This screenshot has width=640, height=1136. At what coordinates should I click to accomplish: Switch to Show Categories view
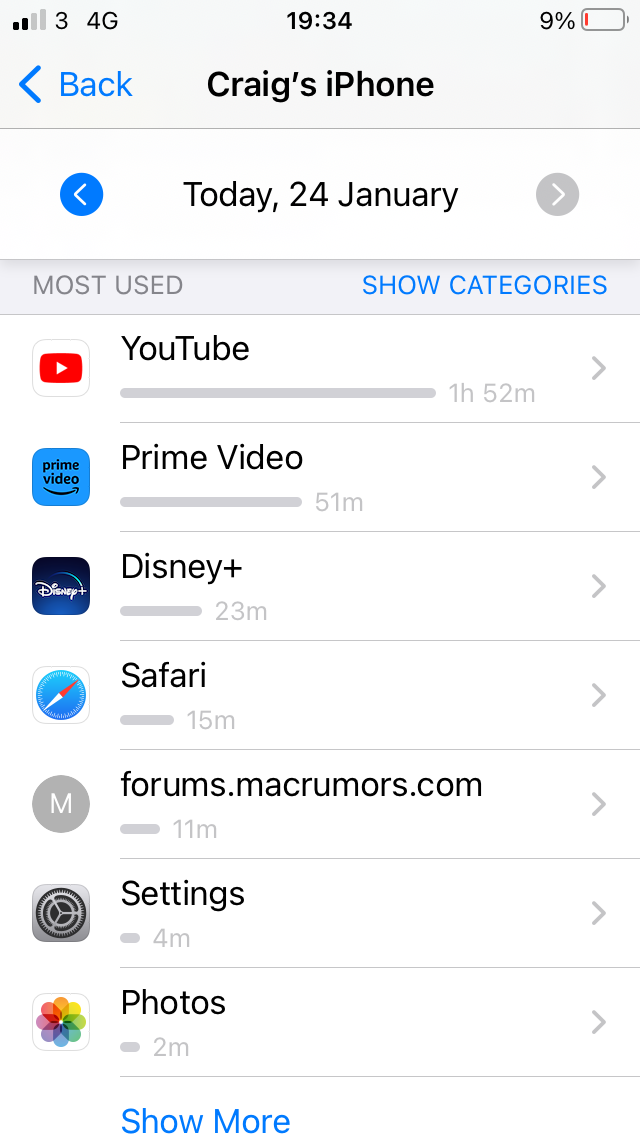coord(484,285)
